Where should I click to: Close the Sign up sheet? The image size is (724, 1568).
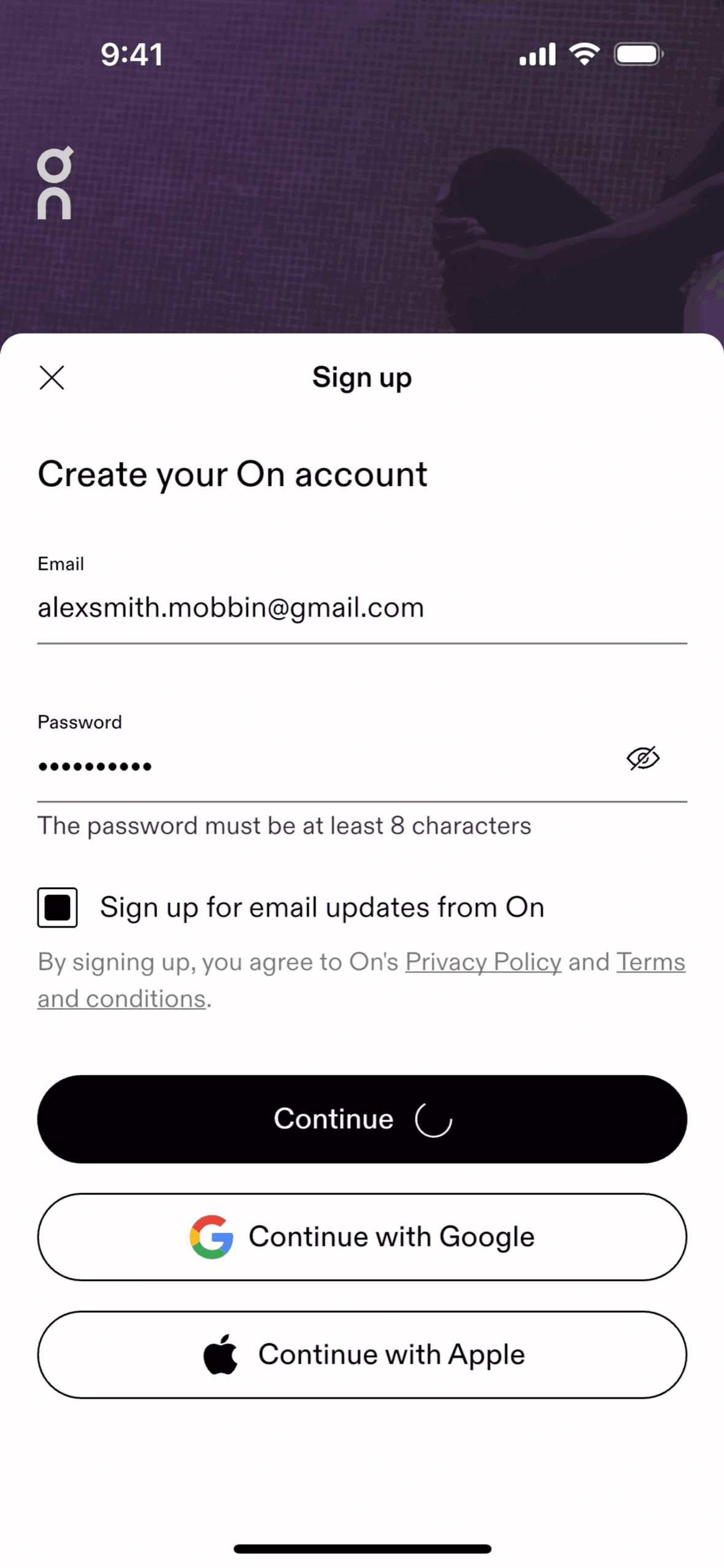(x=52, y=377)
